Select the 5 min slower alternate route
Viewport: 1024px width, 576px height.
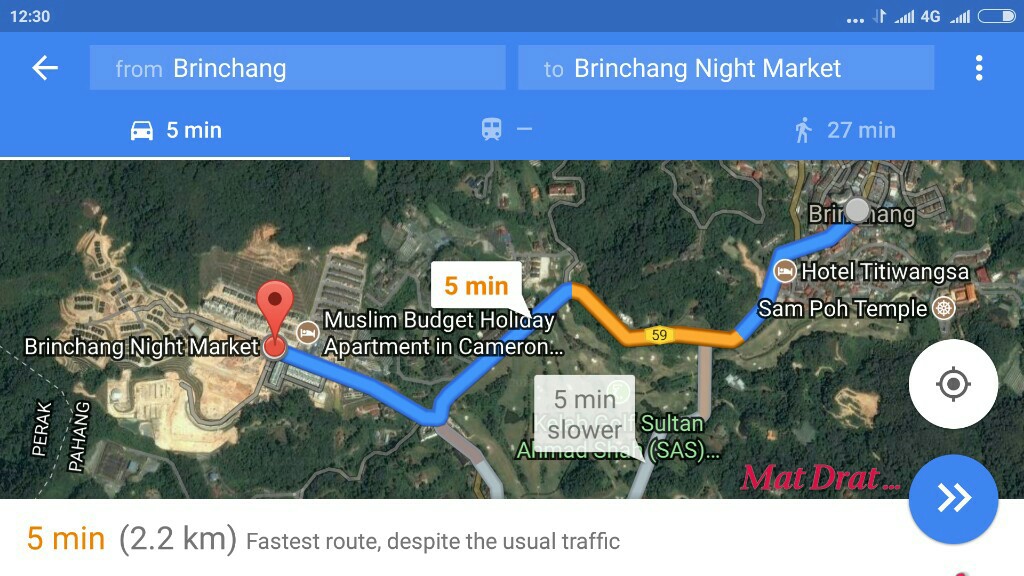pos(584,413)
